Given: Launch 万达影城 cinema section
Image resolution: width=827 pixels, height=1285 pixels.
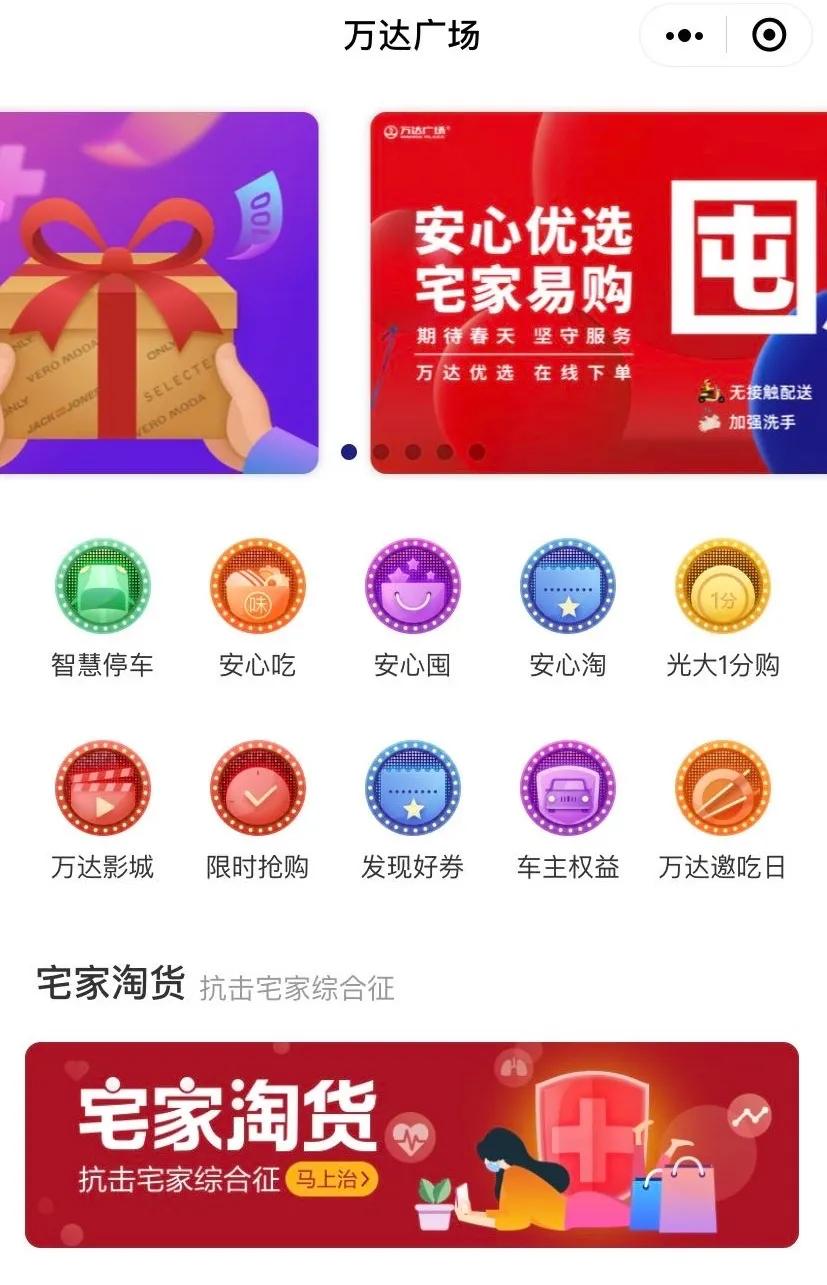Looking at the screenshot, I should click(x=101, y=790).
